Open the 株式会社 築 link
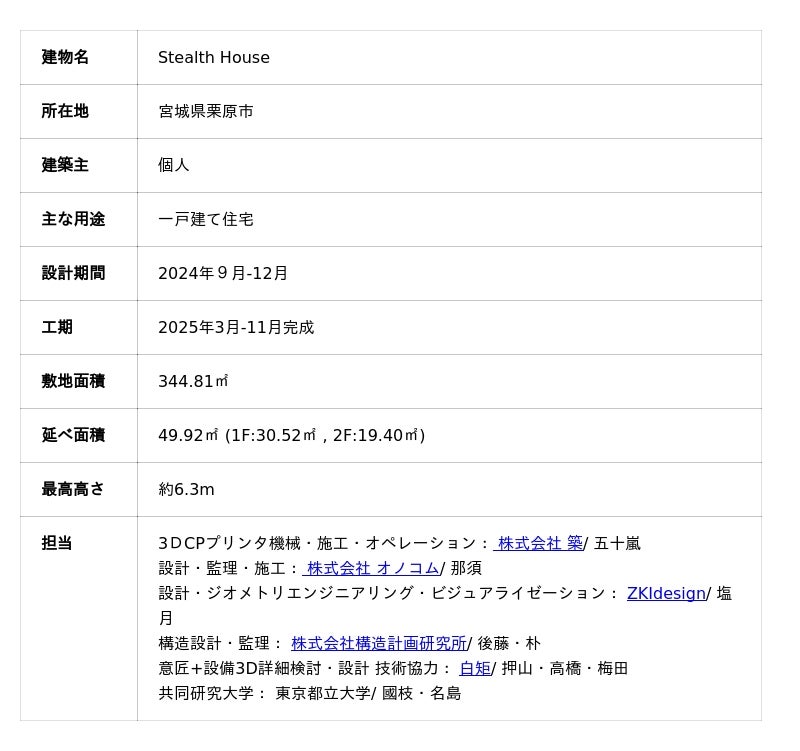 540,543
